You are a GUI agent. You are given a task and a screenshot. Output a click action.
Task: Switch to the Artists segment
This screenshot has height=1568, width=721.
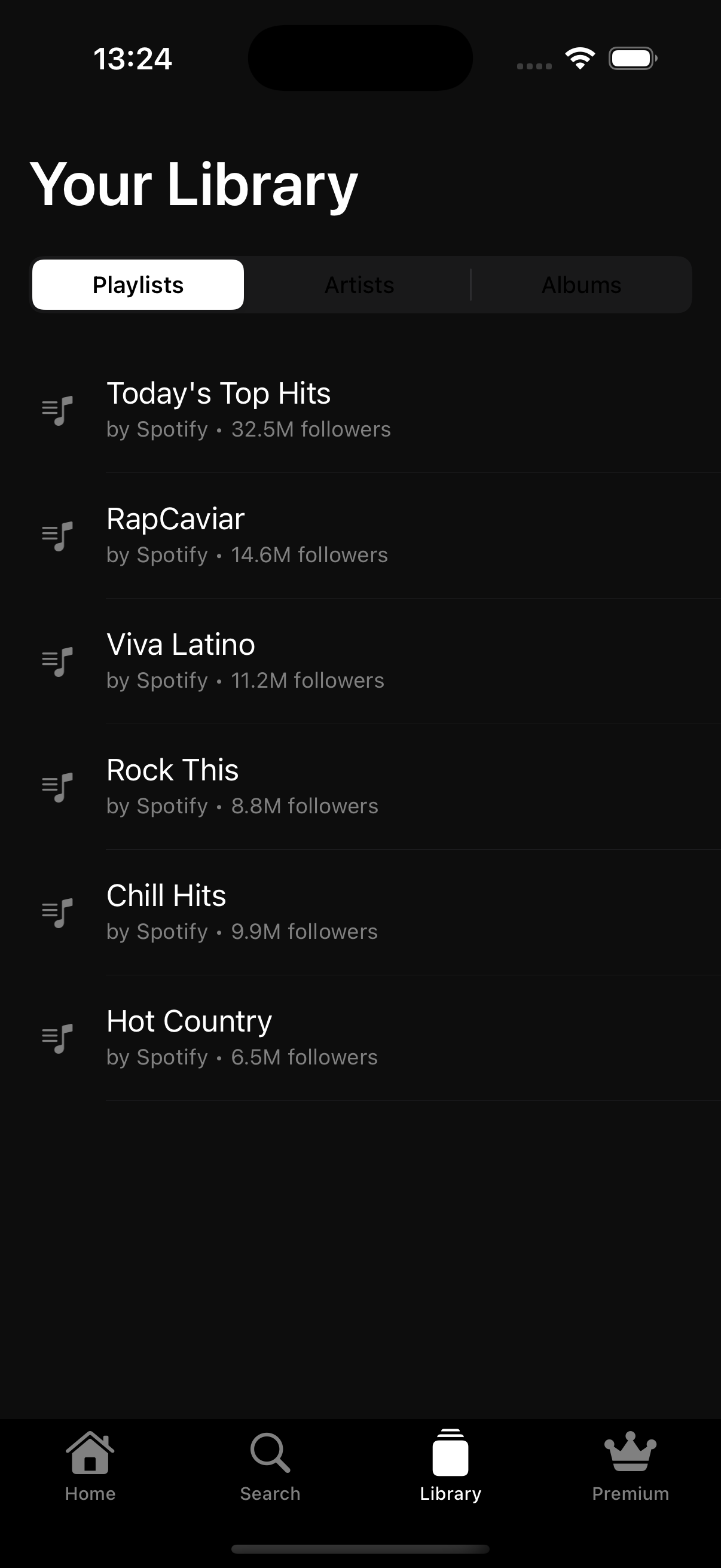(359, 285)
